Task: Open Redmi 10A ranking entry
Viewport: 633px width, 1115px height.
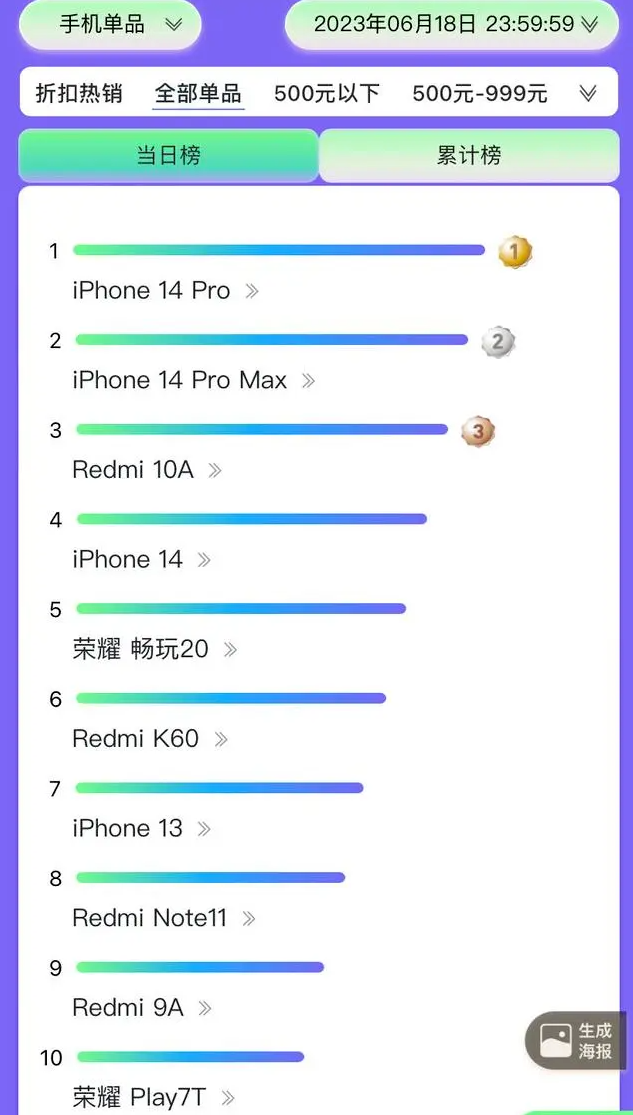Action: click(x=147, y=470)
